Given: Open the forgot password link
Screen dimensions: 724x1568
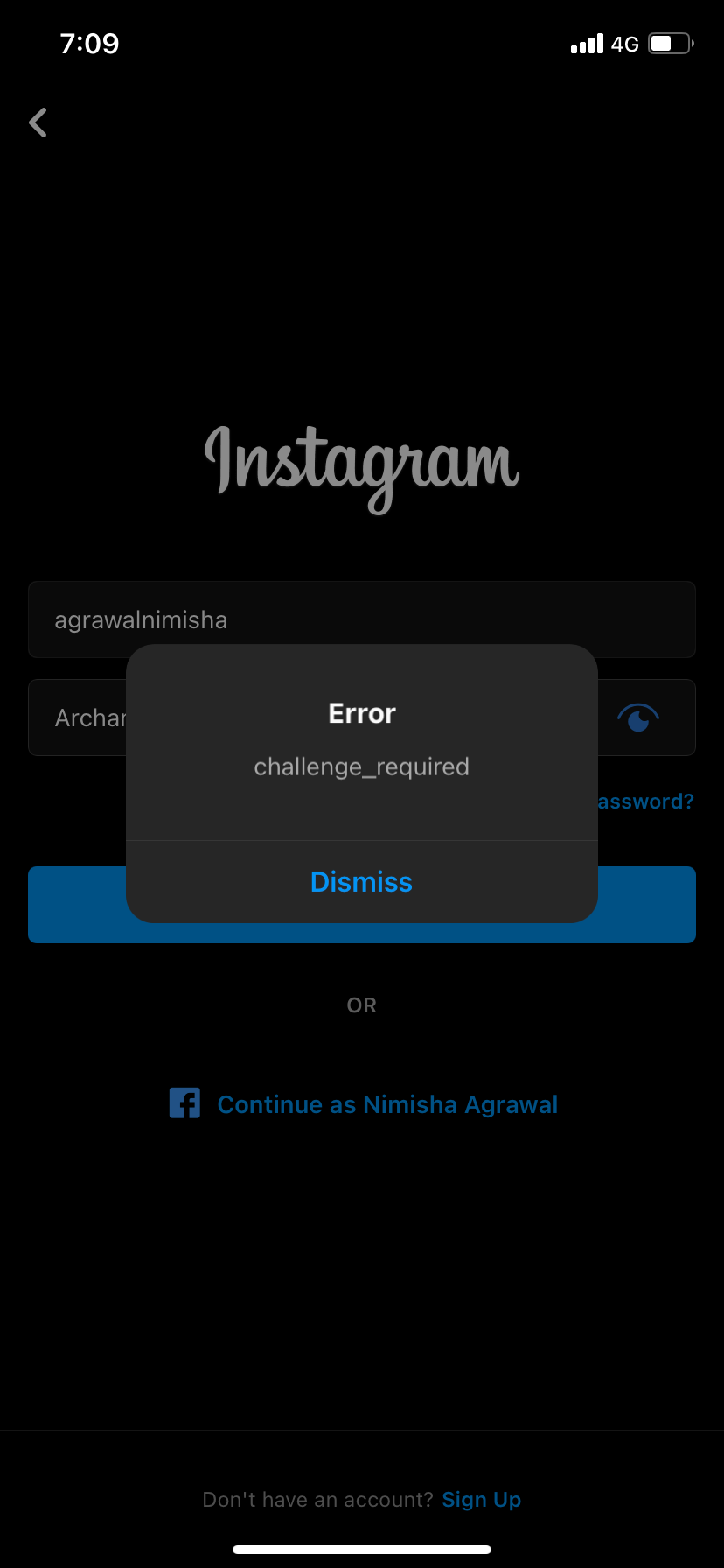Looking at the screenshot, I should 645,801.
